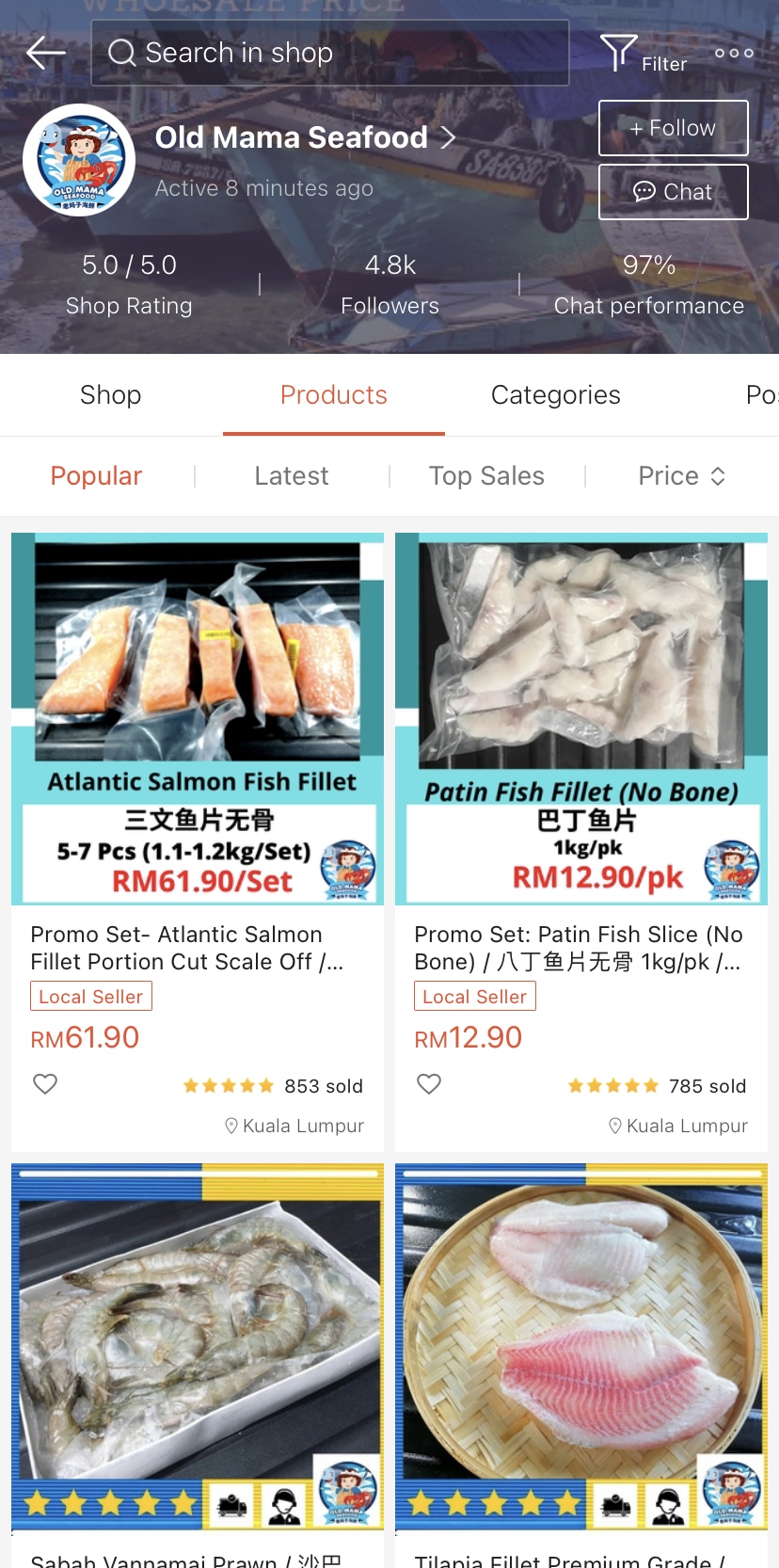Switch to the Categories tab
The height and width of the screenshot is (1568, 779).
(555, 395)
